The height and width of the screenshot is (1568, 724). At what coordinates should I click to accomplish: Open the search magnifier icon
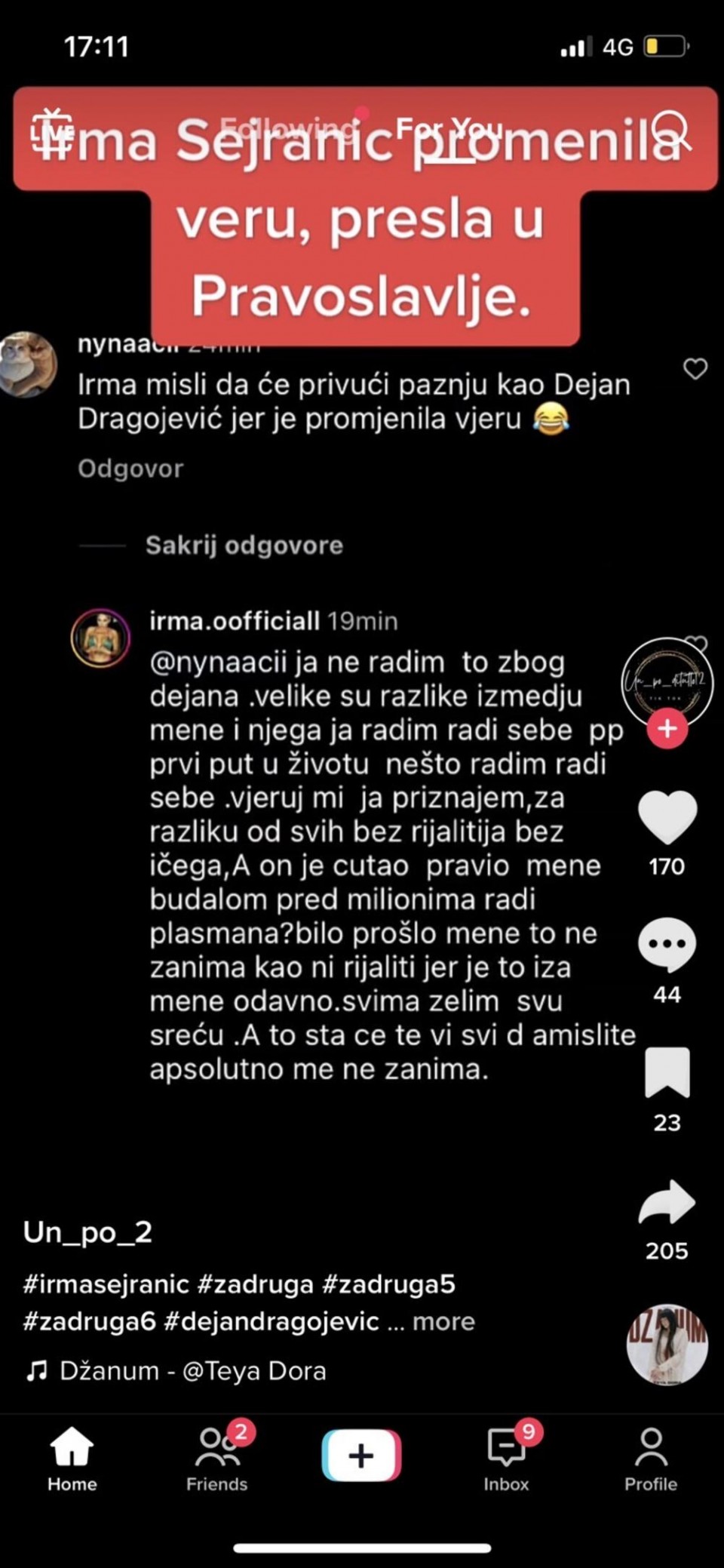coord(670,131)
